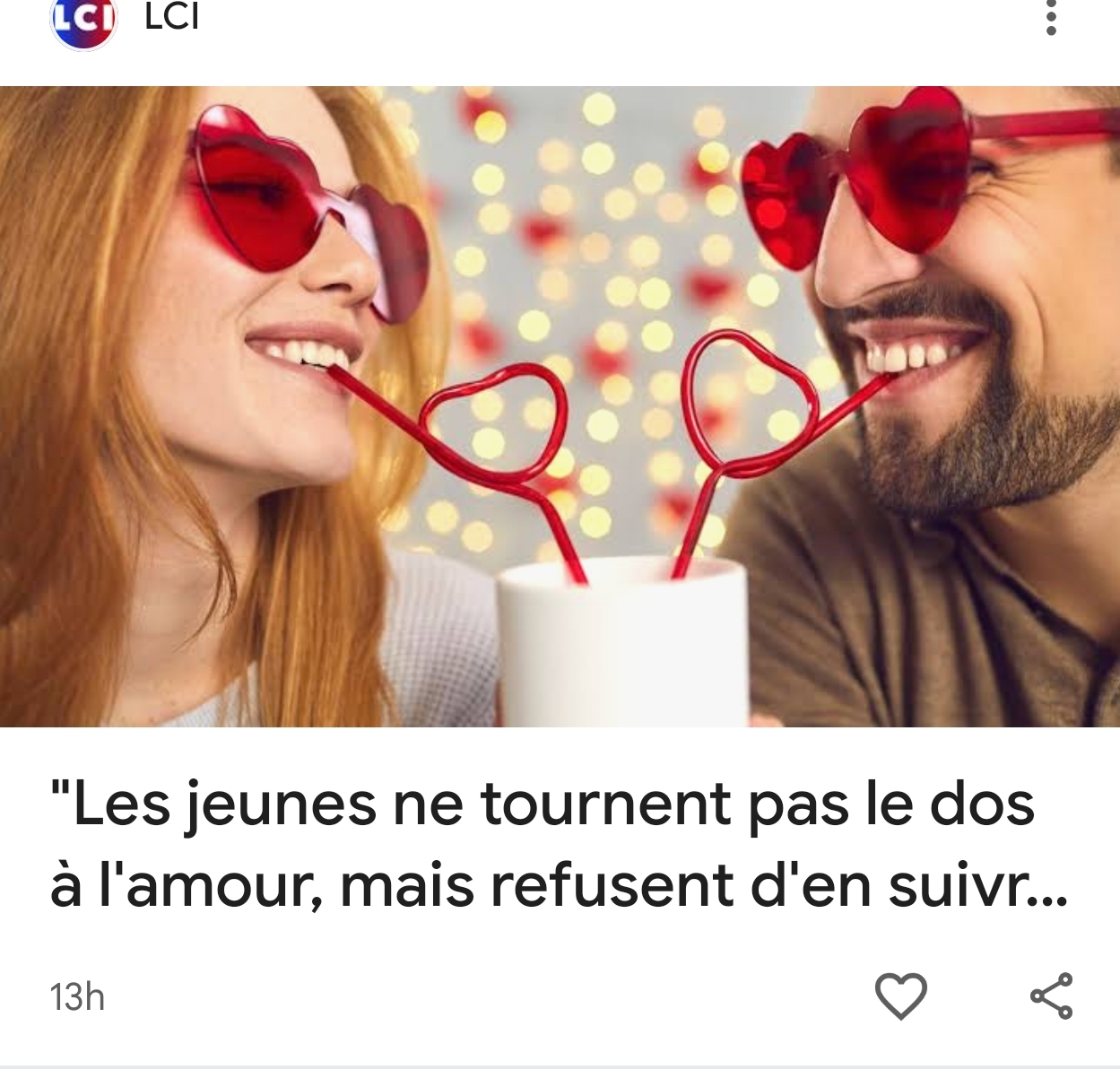Share the LCI article
The width and height of the screenshot is (1120, 1087).
tap(1051, 996)
